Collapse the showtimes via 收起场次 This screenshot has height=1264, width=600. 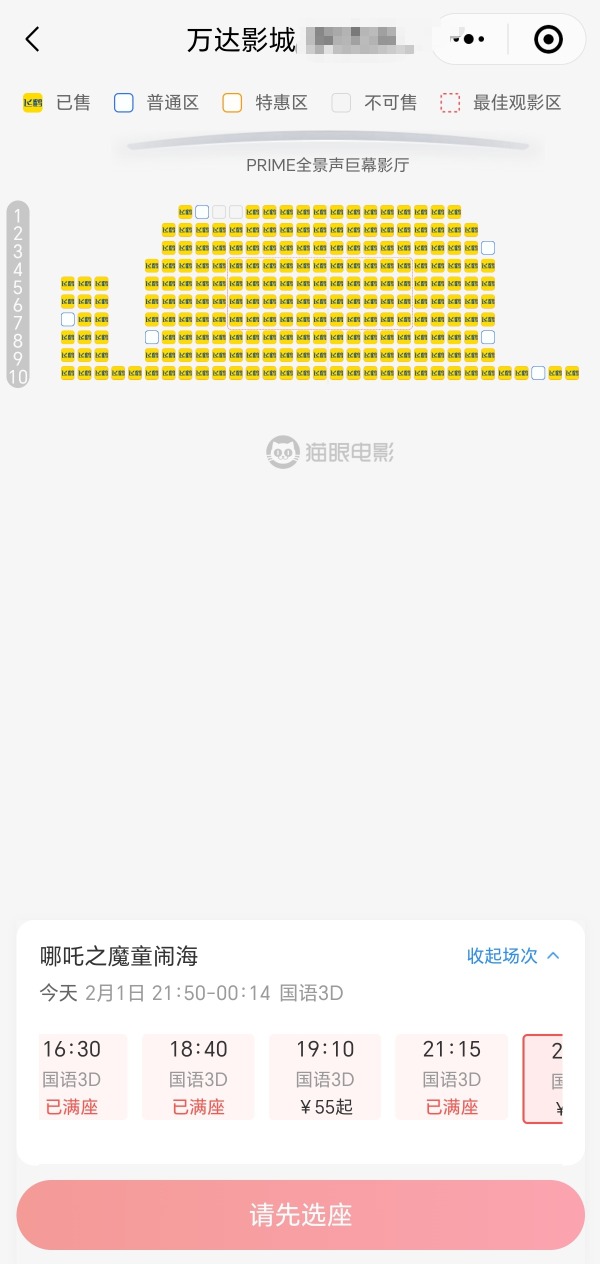pos(514,956)
